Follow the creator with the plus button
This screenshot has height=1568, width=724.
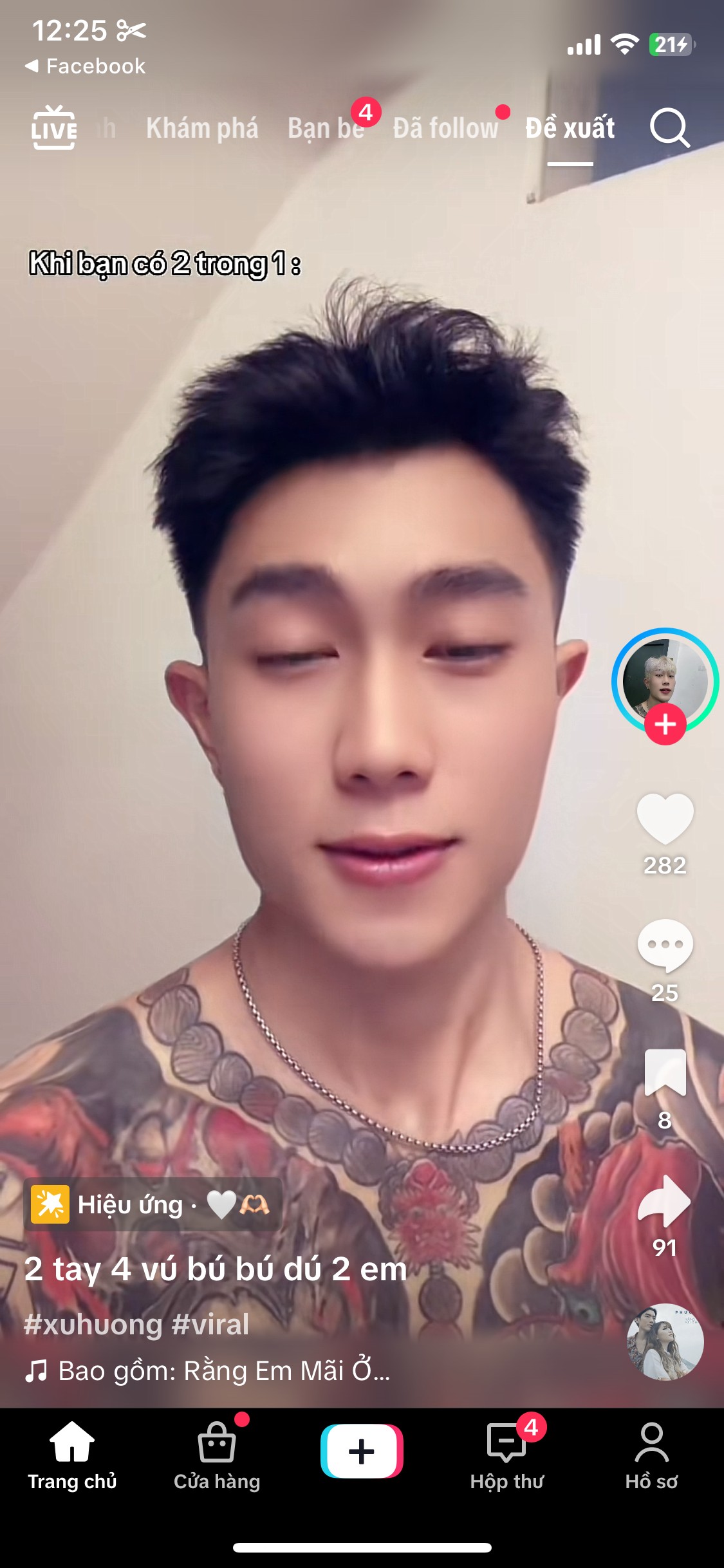pos(665,724)
